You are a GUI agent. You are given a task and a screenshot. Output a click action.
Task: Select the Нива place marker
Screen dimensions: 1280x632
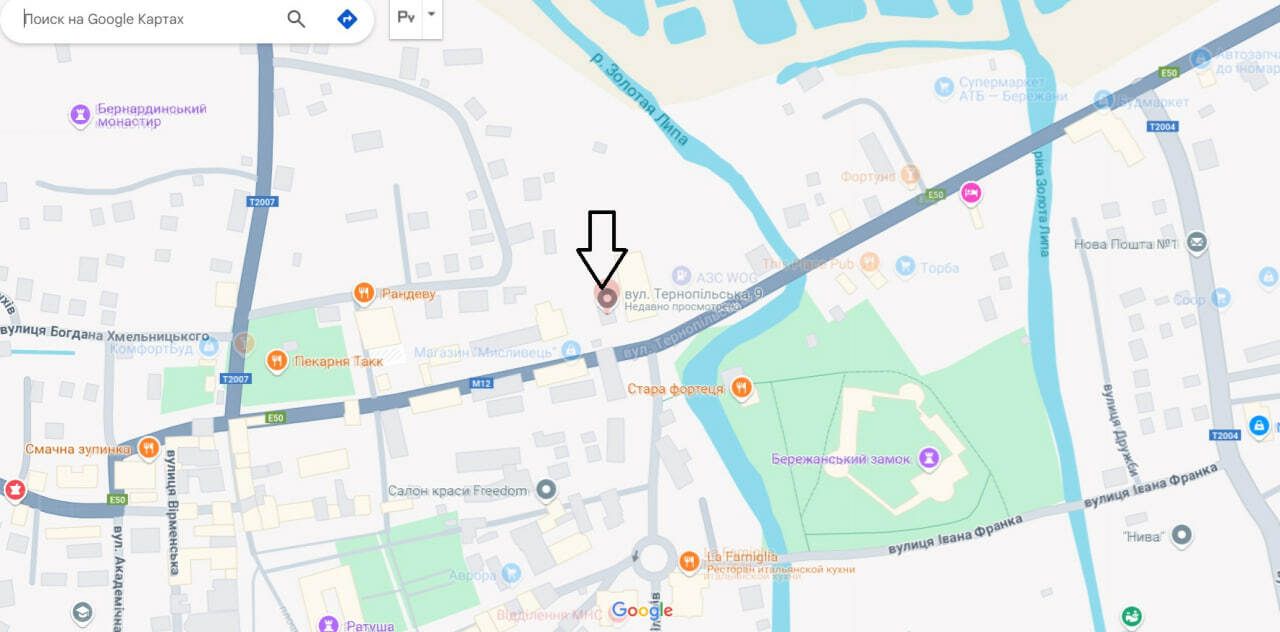1182,536
